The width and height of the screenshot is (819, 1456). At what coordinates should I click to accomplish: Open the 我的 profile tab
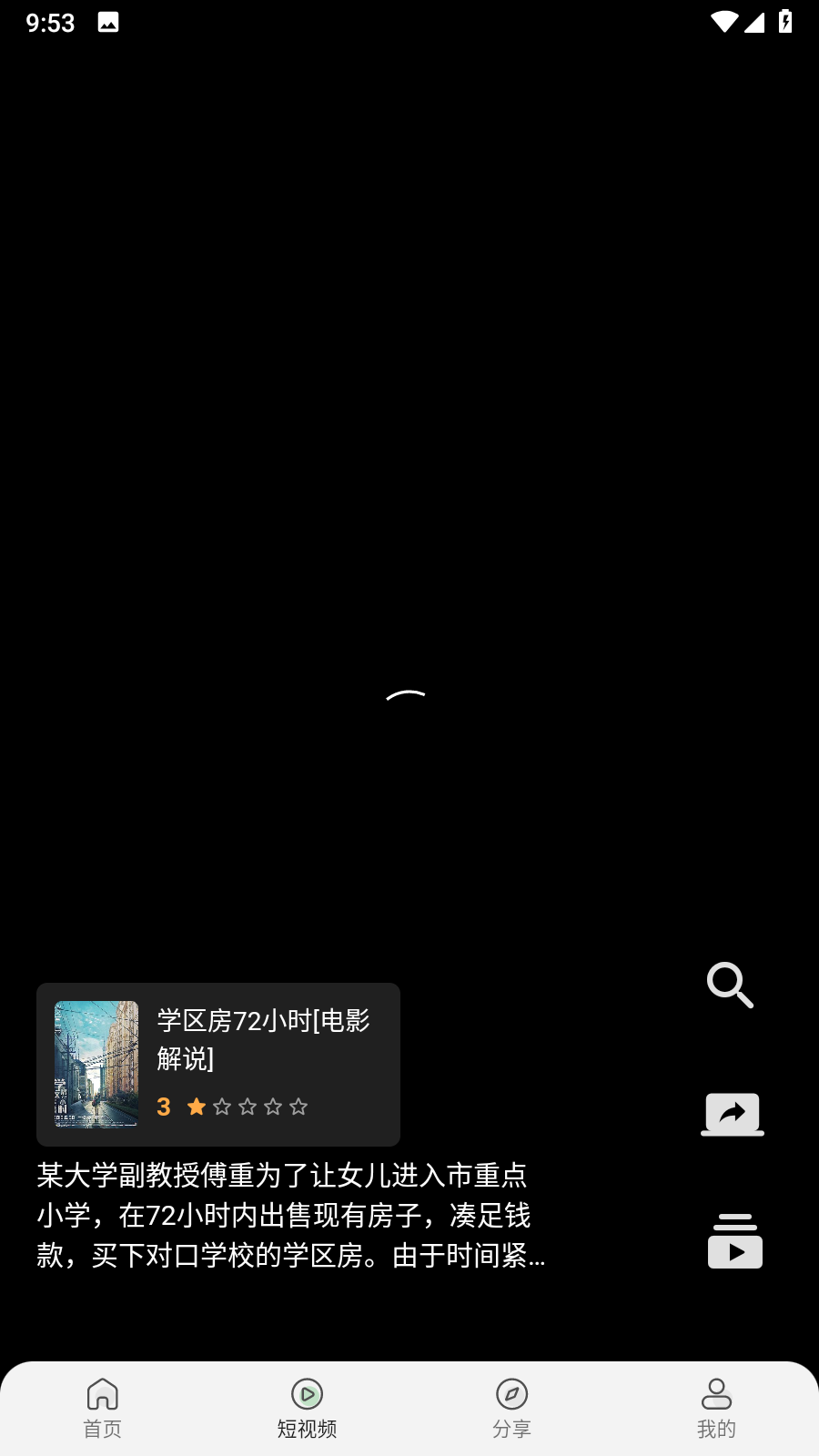click(717, 1409)
